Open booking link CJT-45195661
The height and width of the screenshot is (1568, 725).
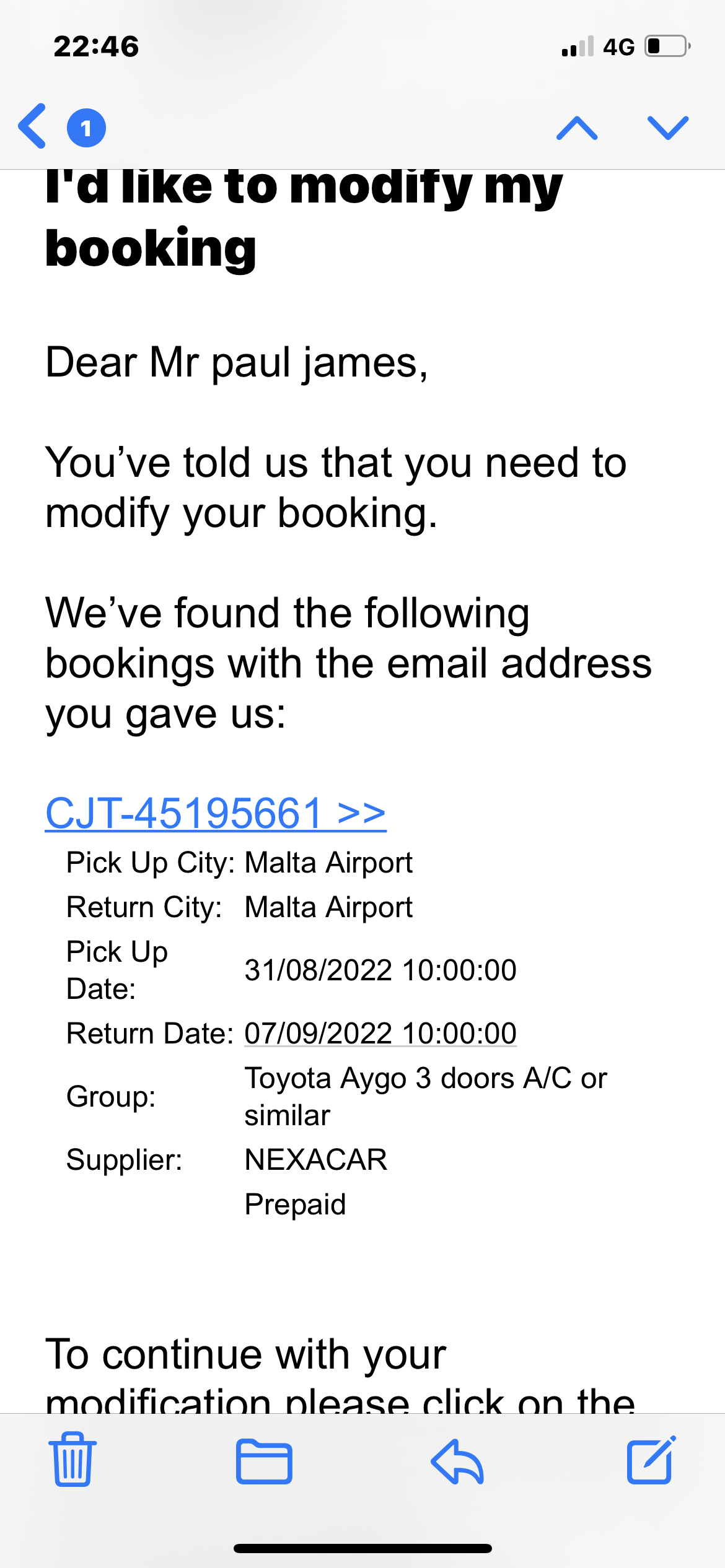click(216, 812)
